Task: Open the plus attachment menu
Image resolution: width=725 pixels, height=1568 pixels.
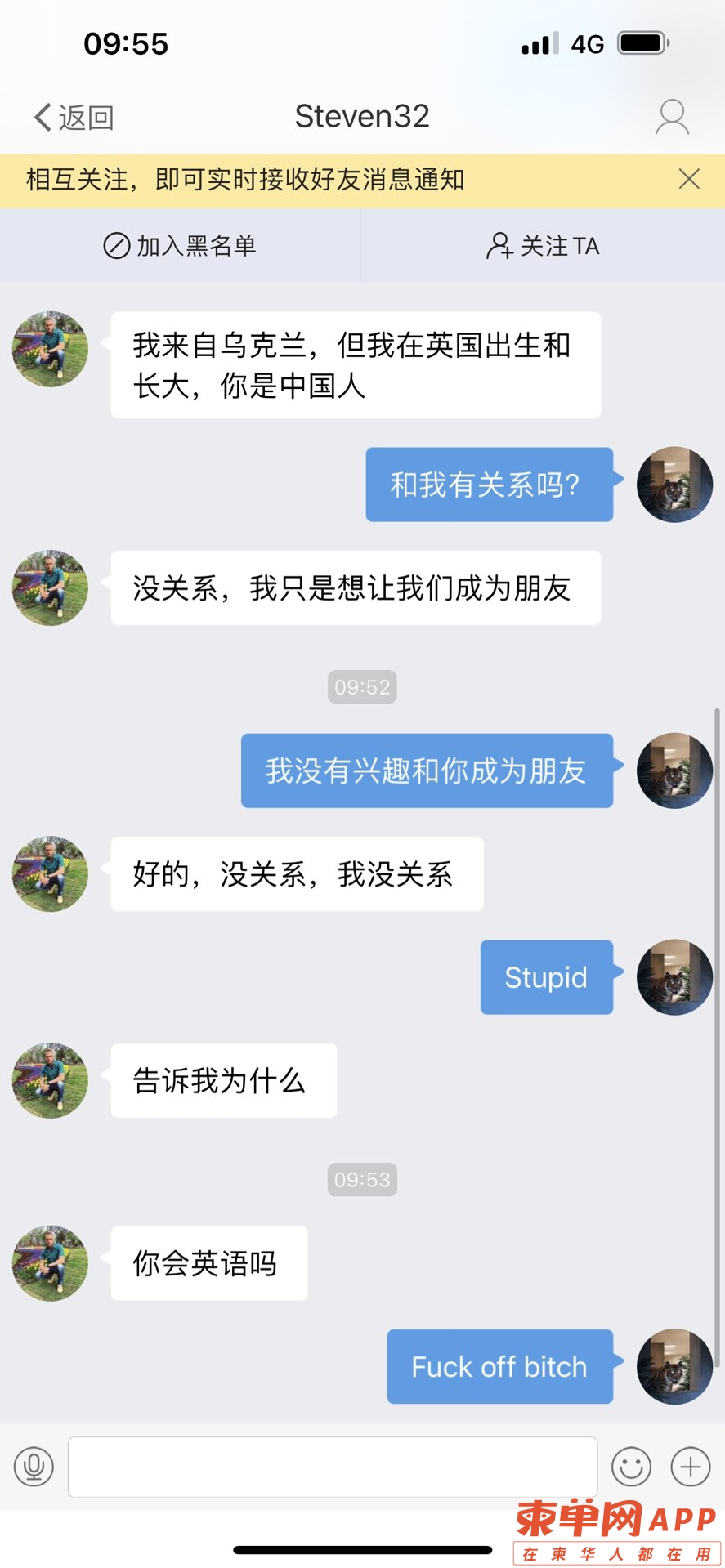Action: [691, 1467]
